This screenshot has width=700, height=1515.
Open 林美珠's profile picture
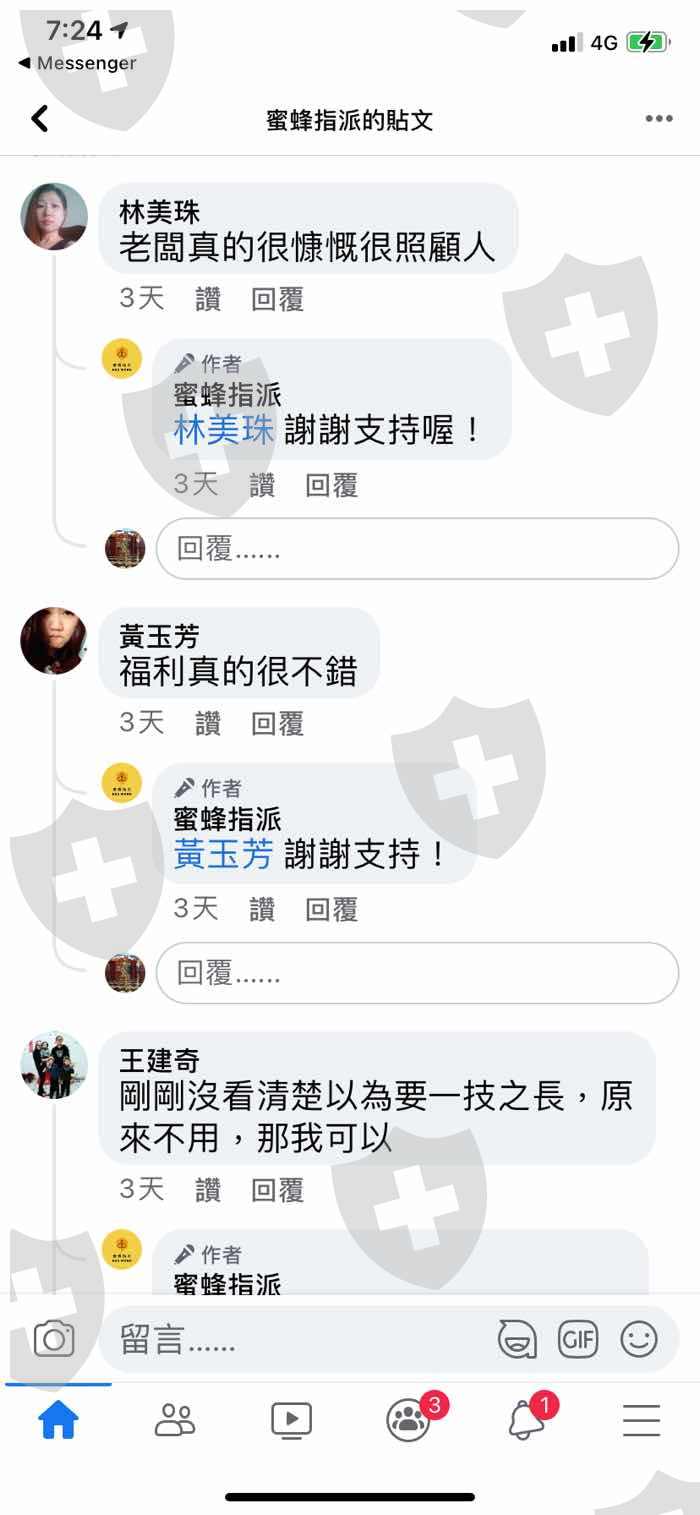click(x=54, y=216)
